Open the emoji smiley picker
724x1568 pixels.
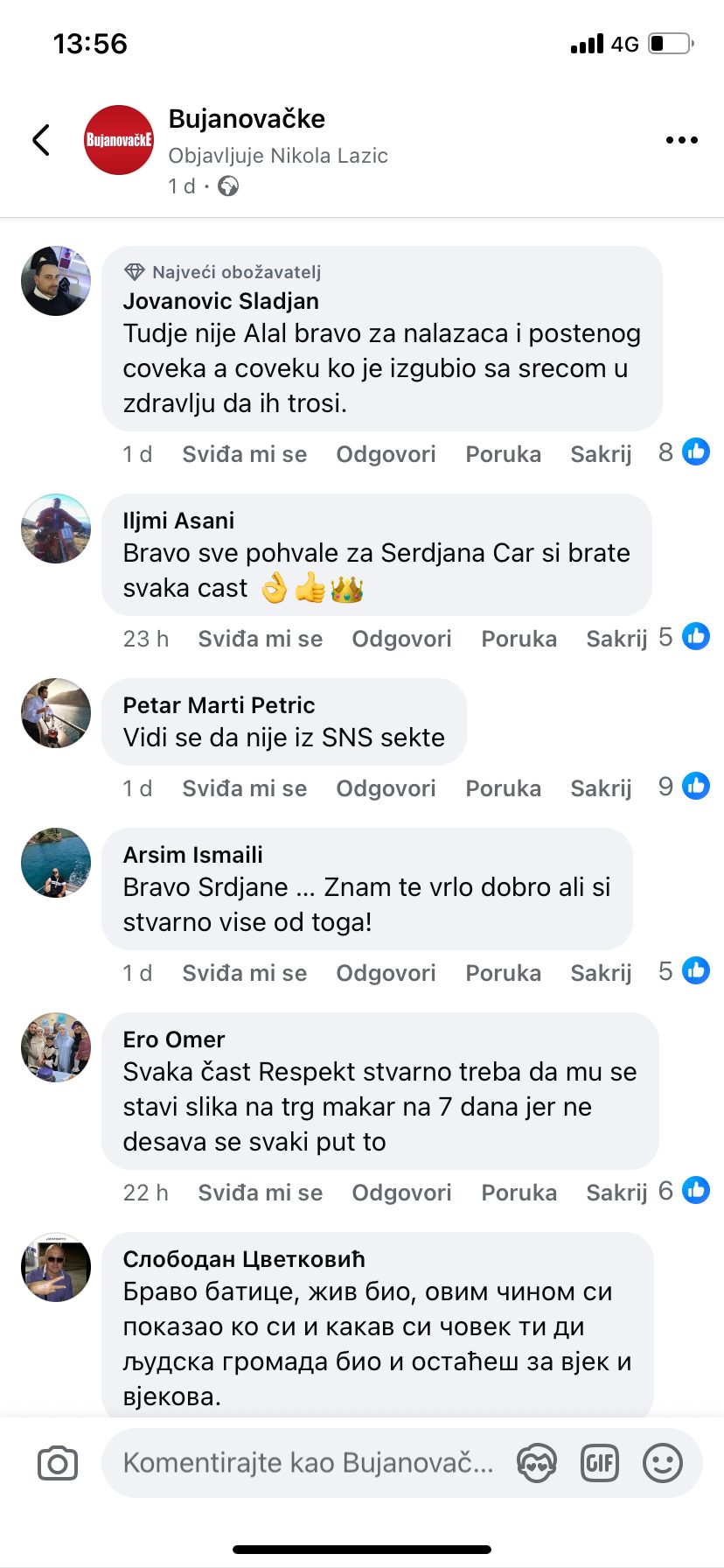(662, 1463)
